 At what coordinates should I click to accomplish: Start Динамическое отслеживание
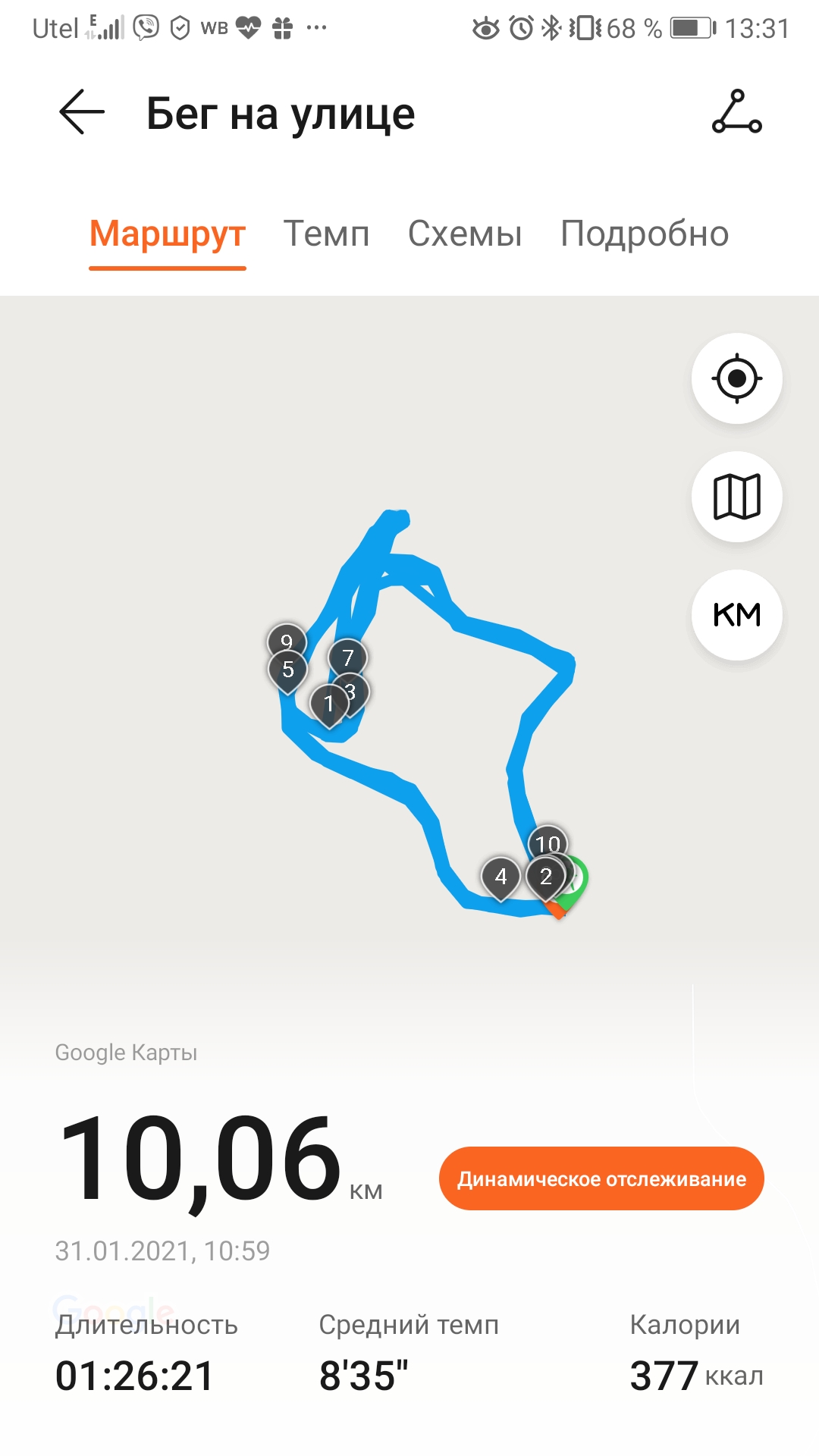[601, 1178]
